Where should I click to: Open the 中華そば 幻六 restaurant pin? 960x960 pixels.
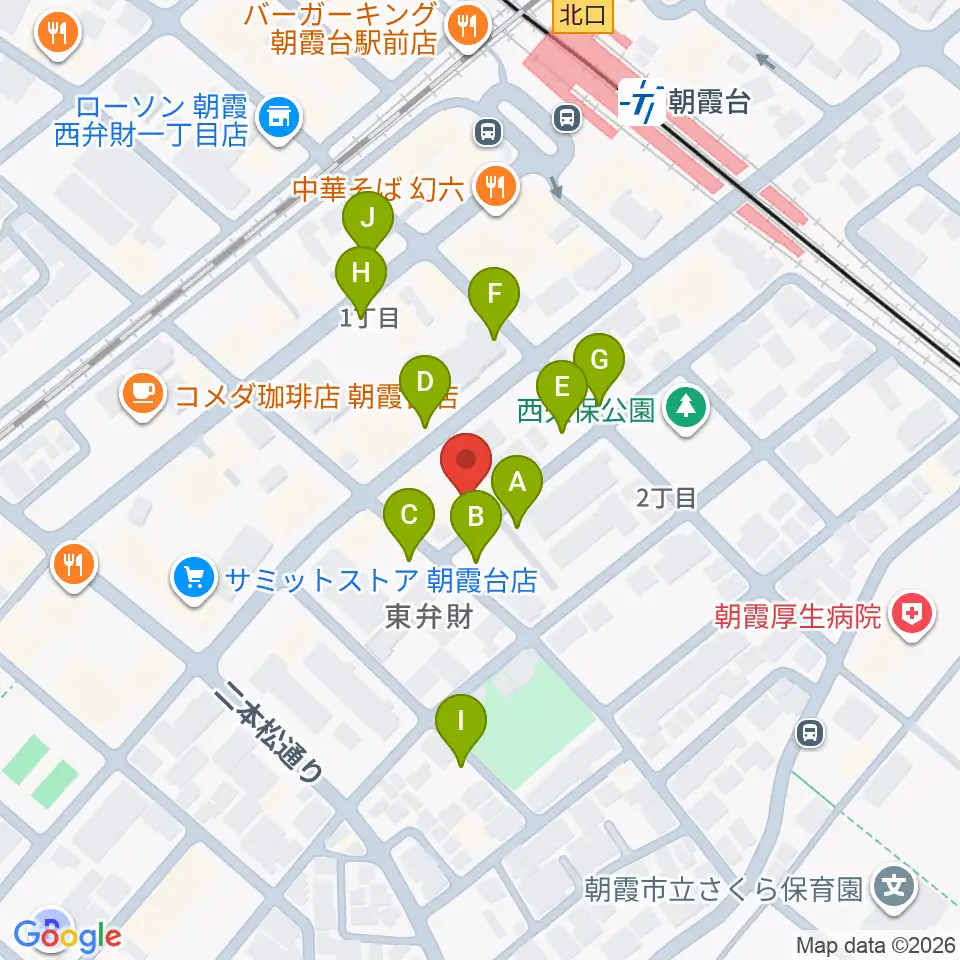click(x=496, y=187)
